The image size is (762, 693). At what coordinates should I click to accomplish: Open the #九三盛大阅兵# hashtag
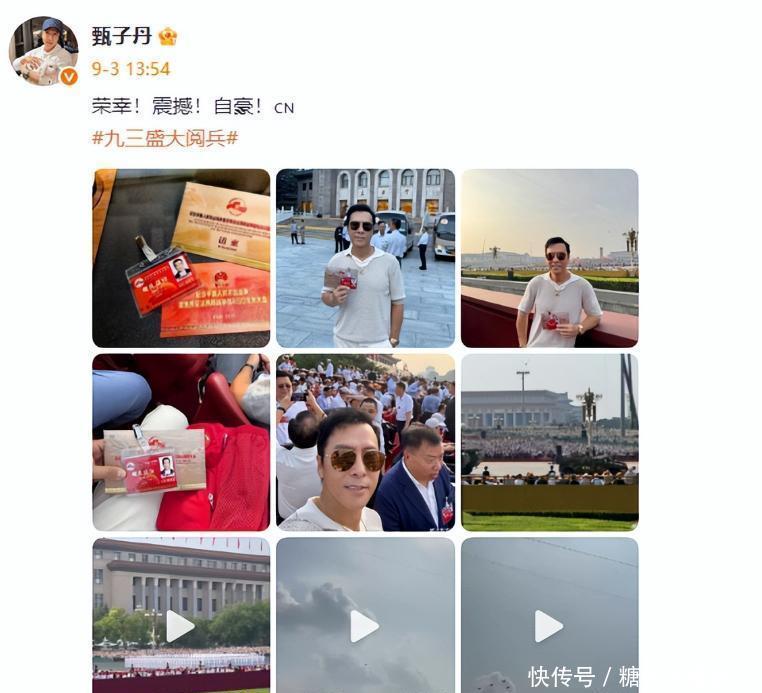point(165,138)
